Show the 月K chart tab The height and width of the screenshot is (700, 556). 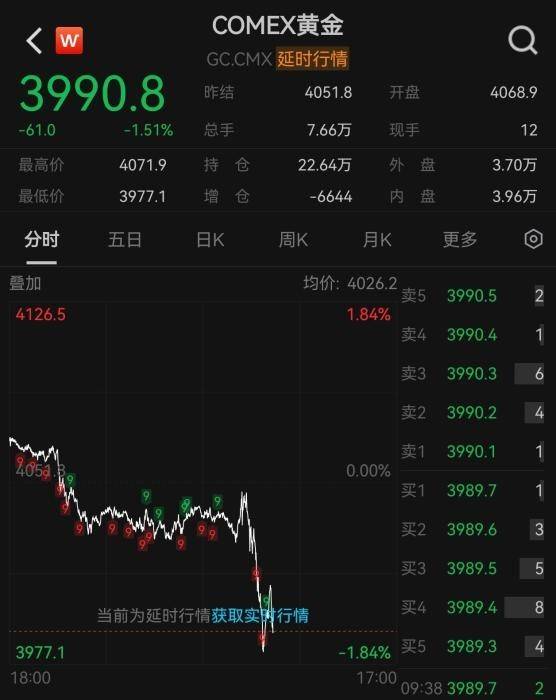(377, 240)
